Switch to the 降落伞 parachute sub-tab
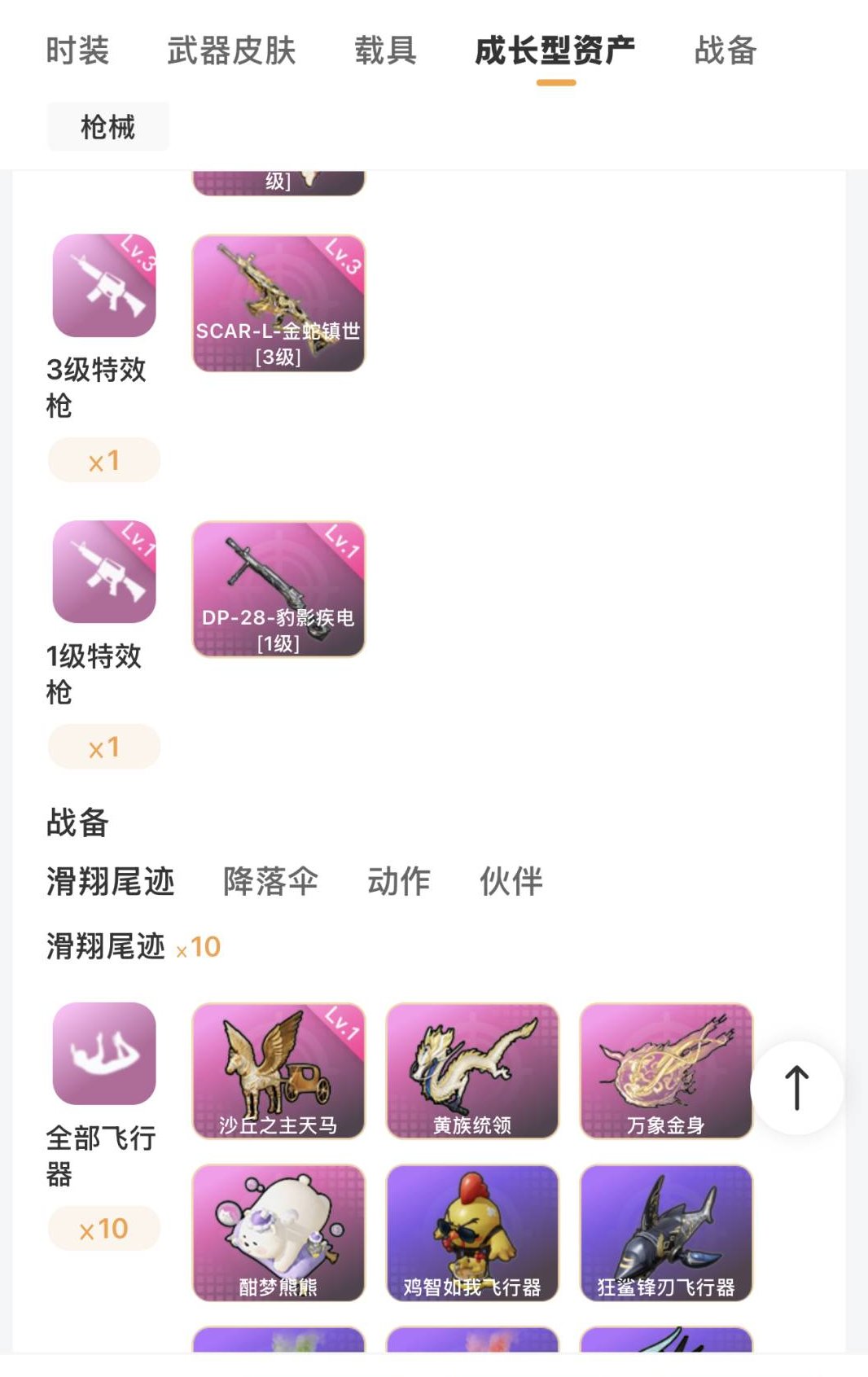 point(268,882)
